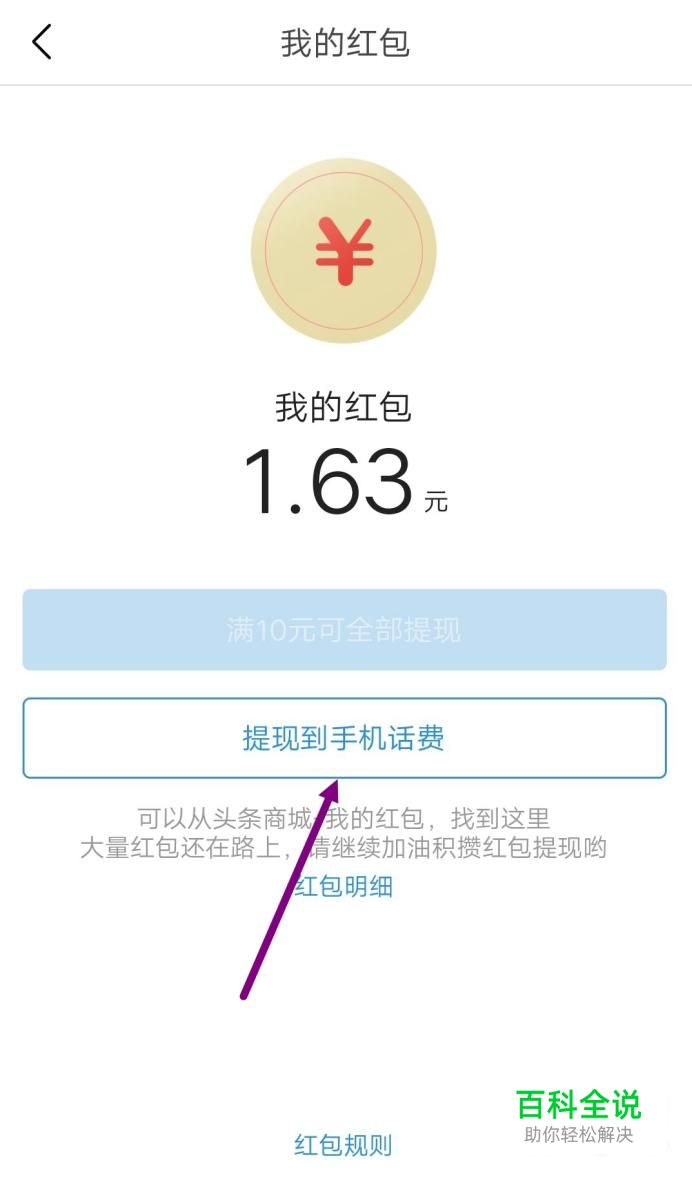Tap the 满10元可全部提现 button
This screenshot has width=692, height=1179.
[344, 629]
